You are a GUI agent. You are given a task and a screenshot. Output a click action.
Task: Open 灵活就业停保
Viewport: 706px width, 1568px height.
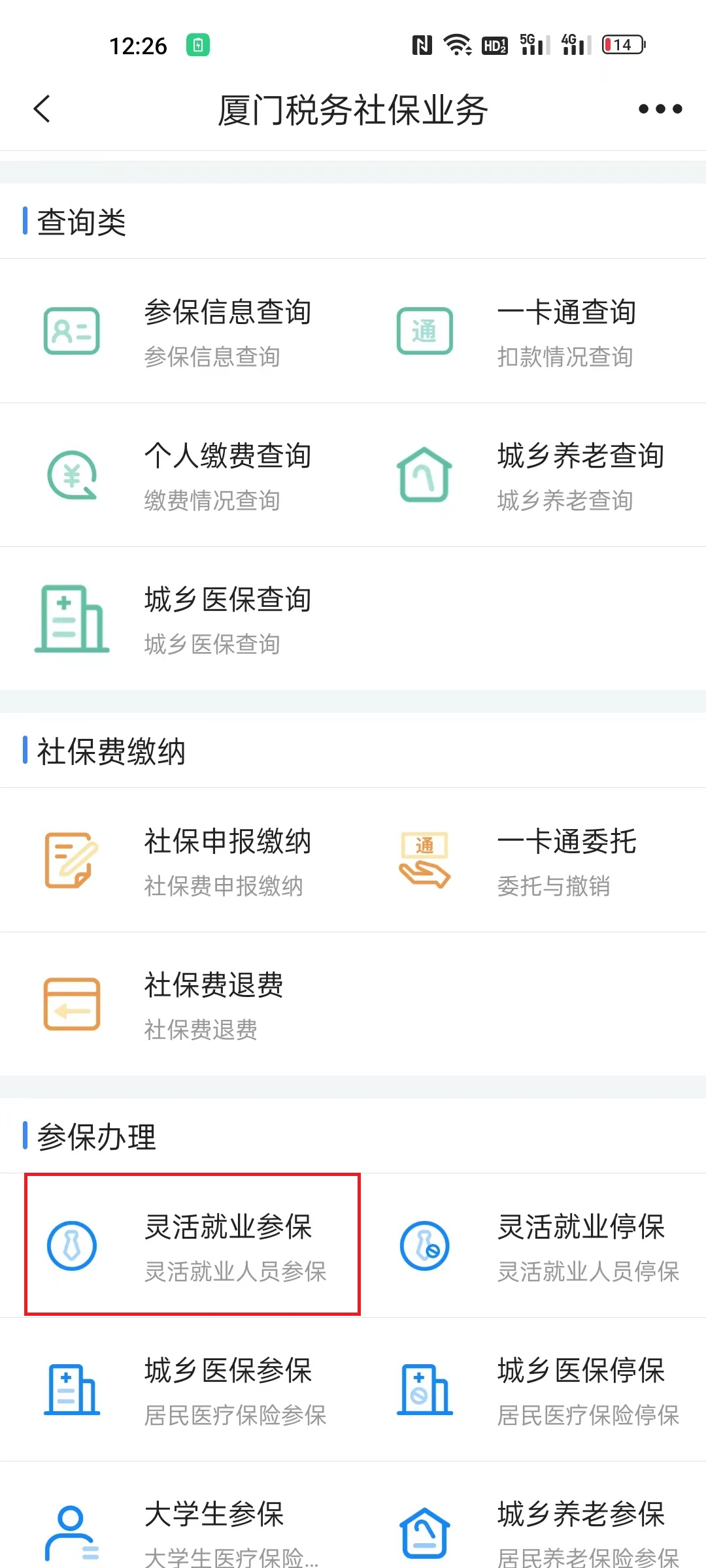[x=529, y=1246]
